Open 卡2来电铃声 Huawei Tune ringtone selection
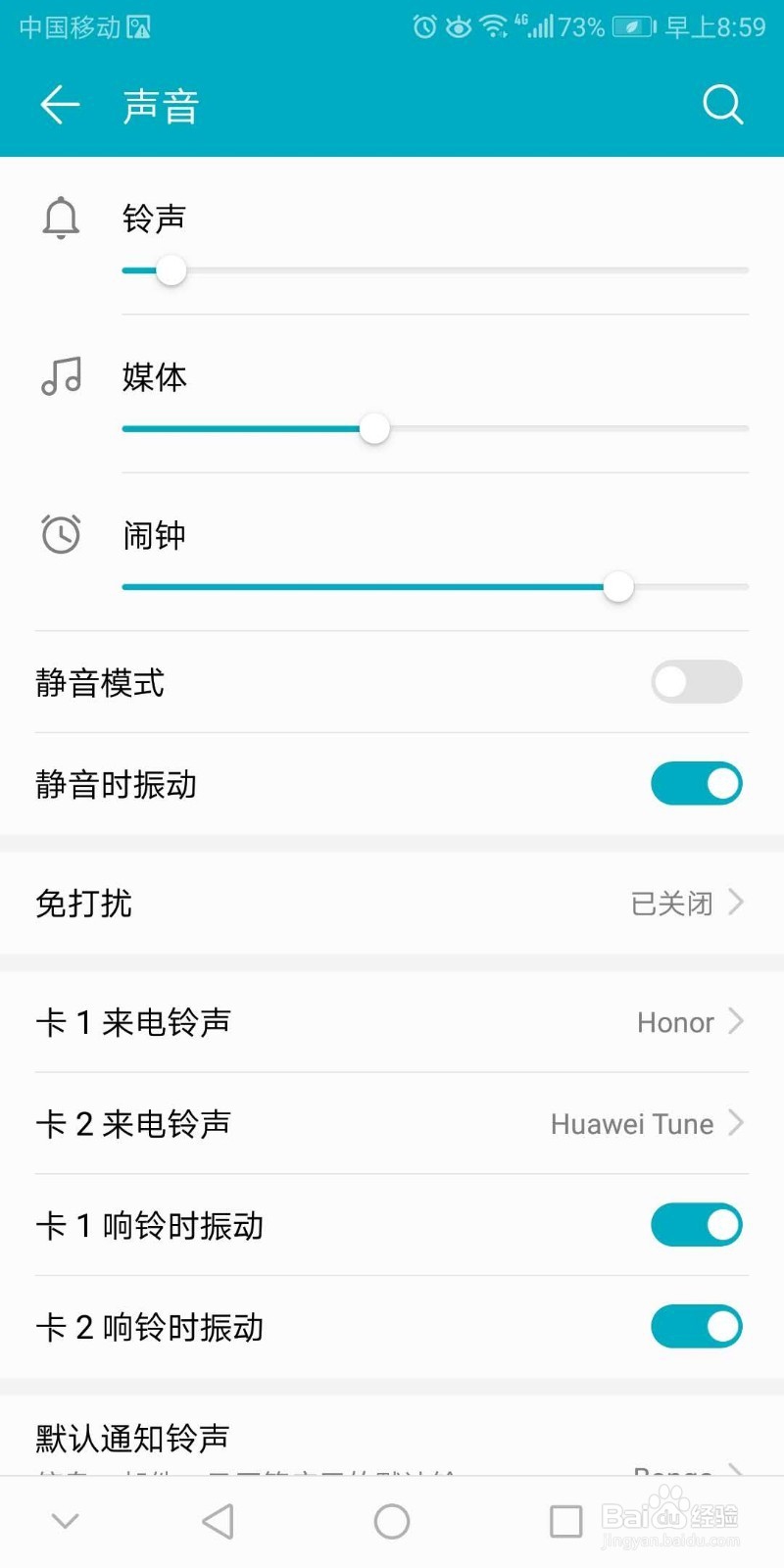Viewport: 784px width, 1568px height. tap(392, 1123)
